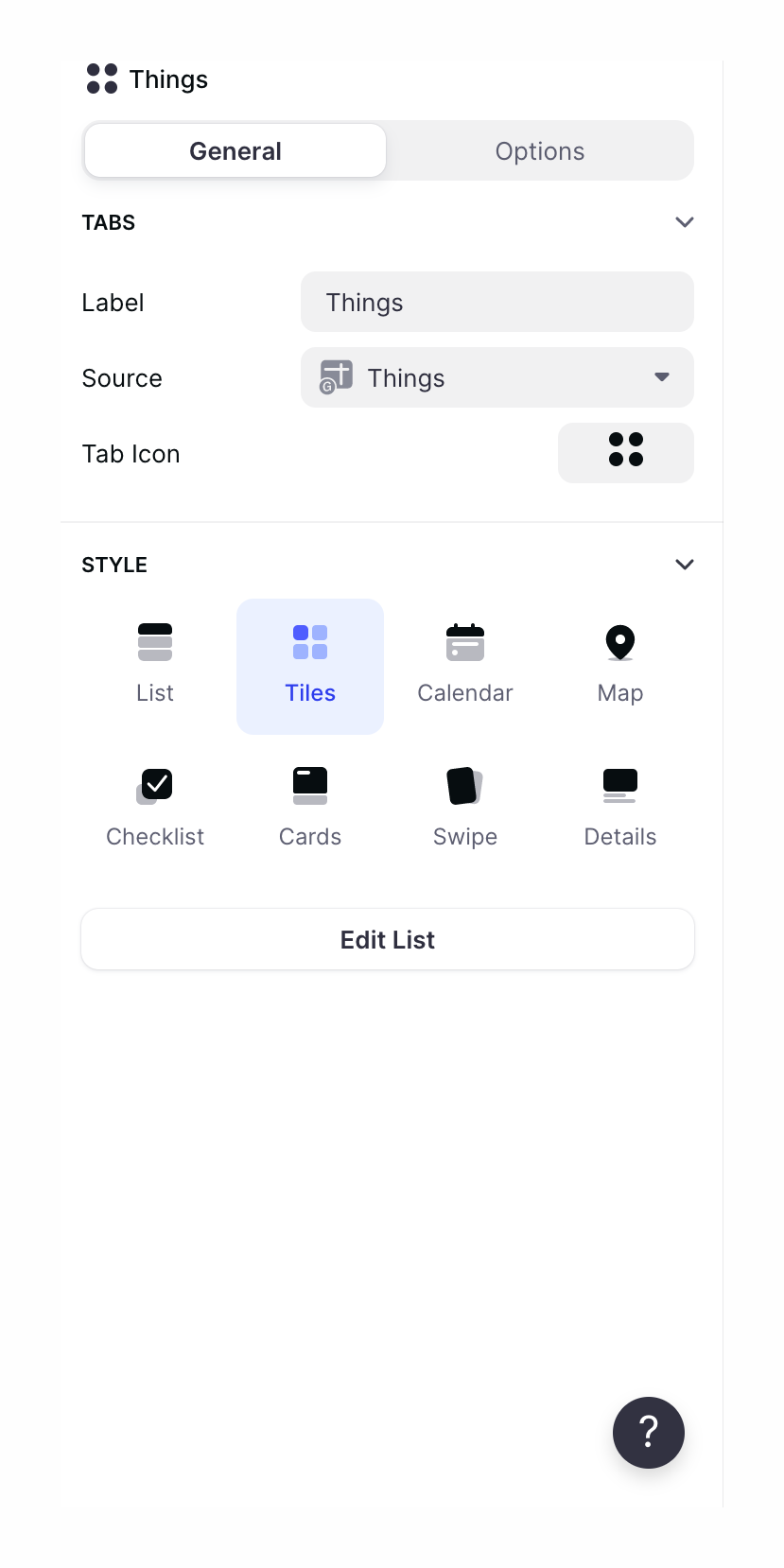Toggle the Checklist style selection
This screenshot has height=1568, width=784.
click(154, 806)
